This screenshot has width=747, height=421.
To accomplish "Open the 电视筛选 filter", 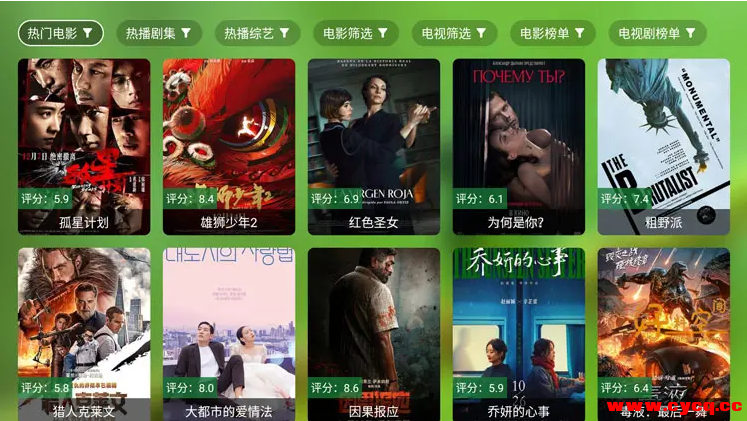I will [454, 33].
